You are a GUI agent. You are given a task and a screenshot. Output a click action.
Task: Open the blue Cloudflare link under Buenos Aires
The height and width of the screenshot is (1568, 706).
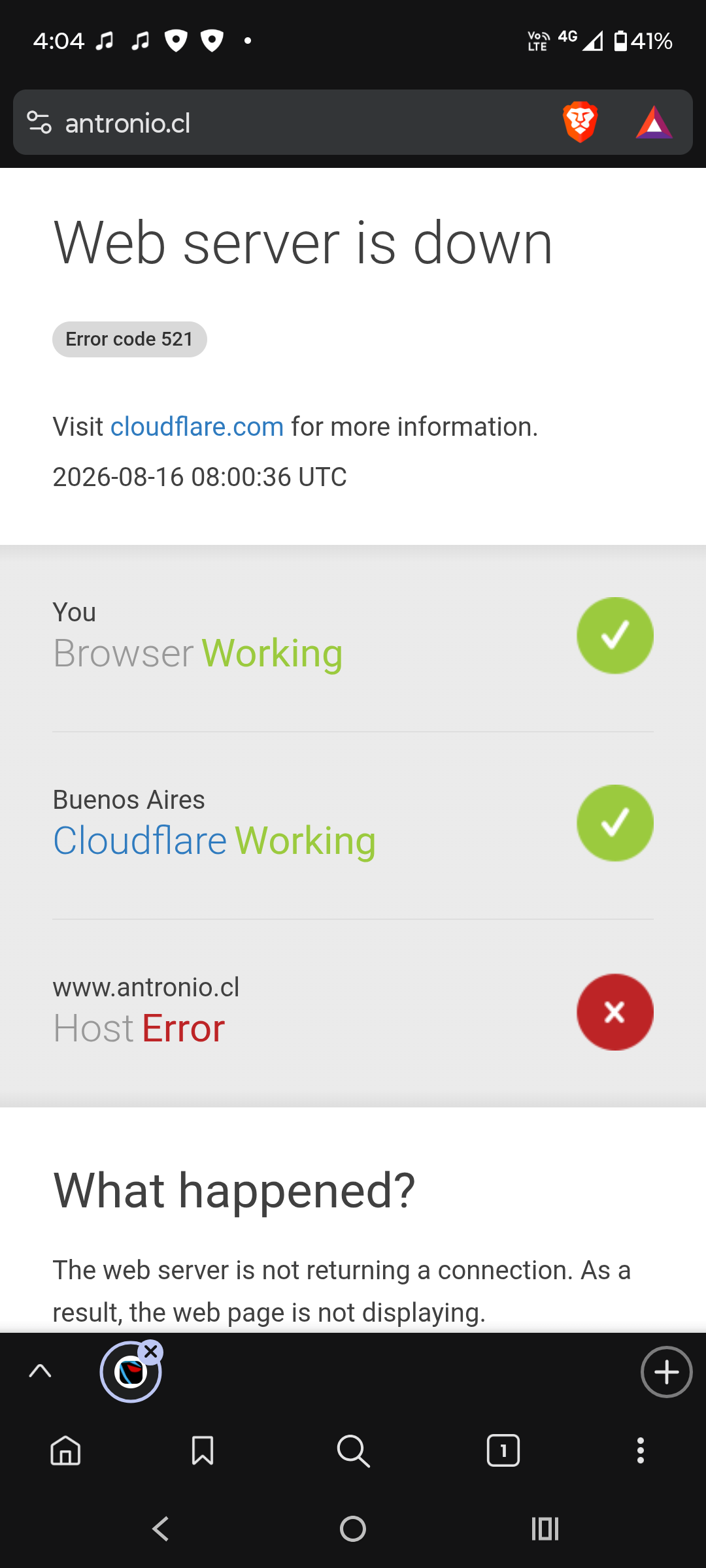140,840
